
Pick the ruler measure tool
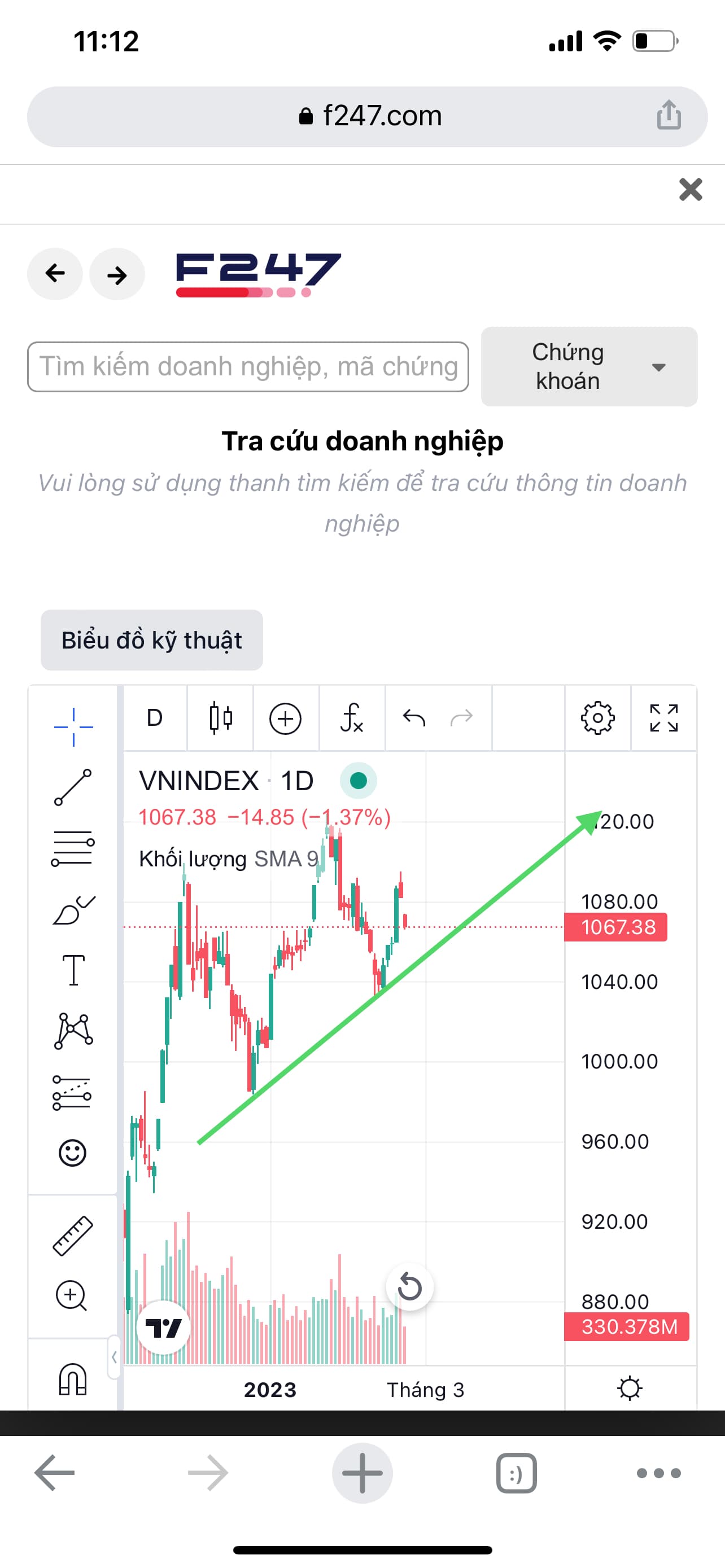click(x=72, y=1236)
